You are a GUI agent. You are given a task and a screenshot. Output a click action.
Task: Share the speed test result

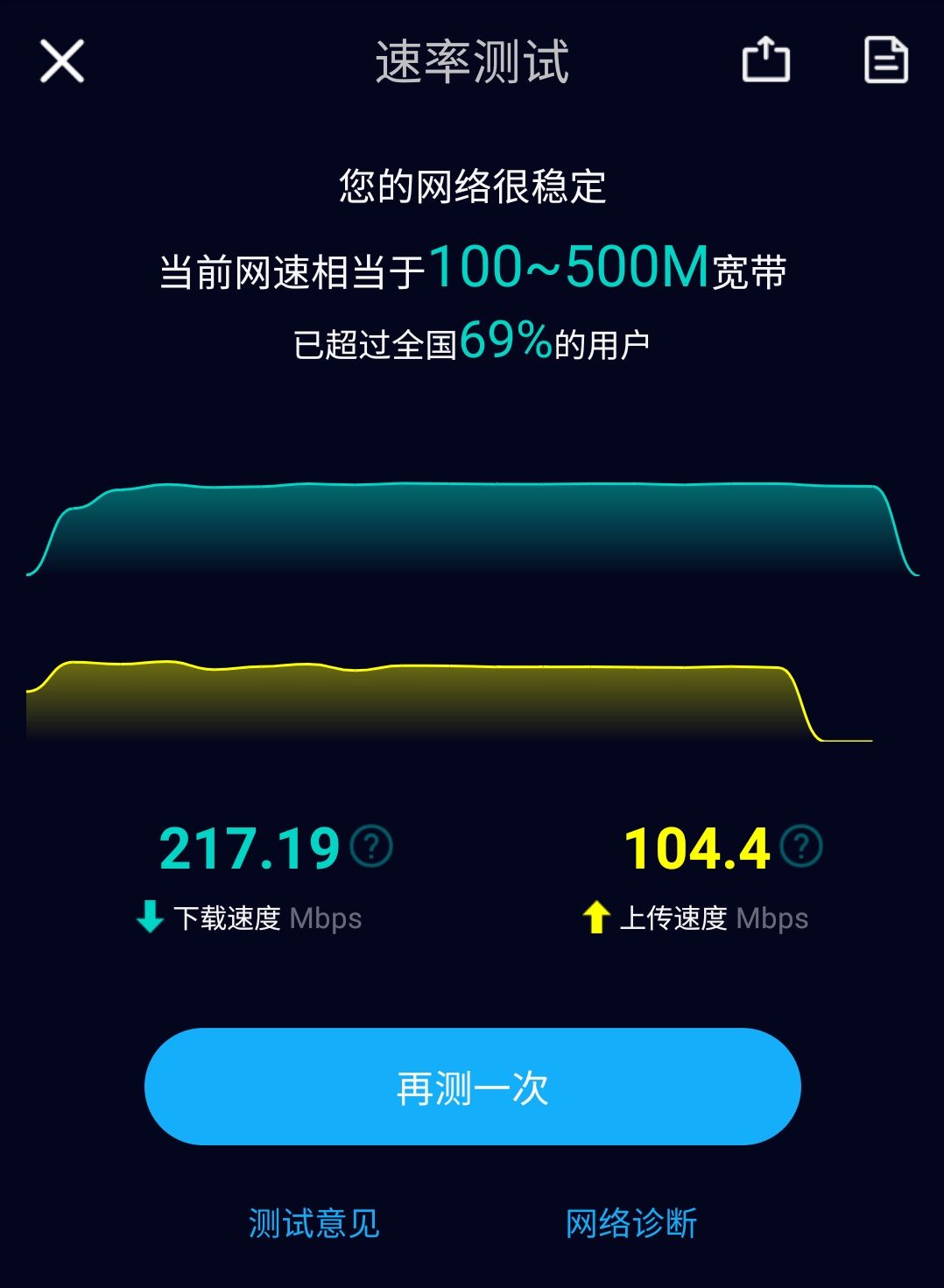(765, 60)
